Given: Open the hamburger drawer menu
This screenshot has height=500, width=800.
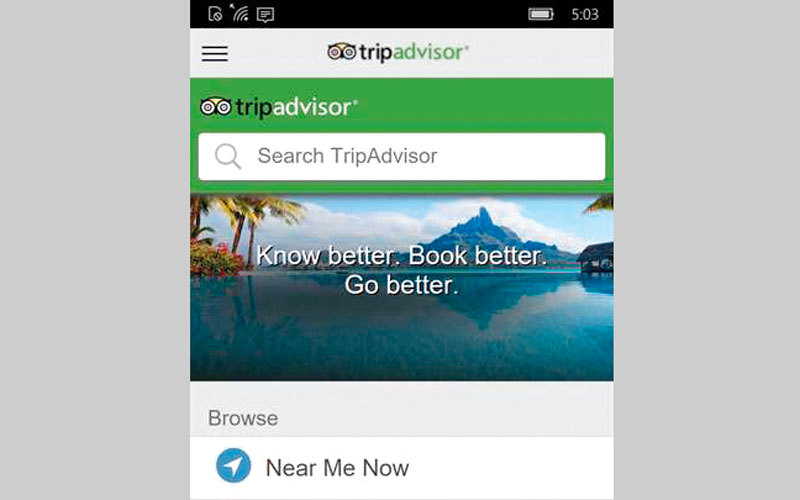Looking at the screenshot, I should tap(215, 54).
